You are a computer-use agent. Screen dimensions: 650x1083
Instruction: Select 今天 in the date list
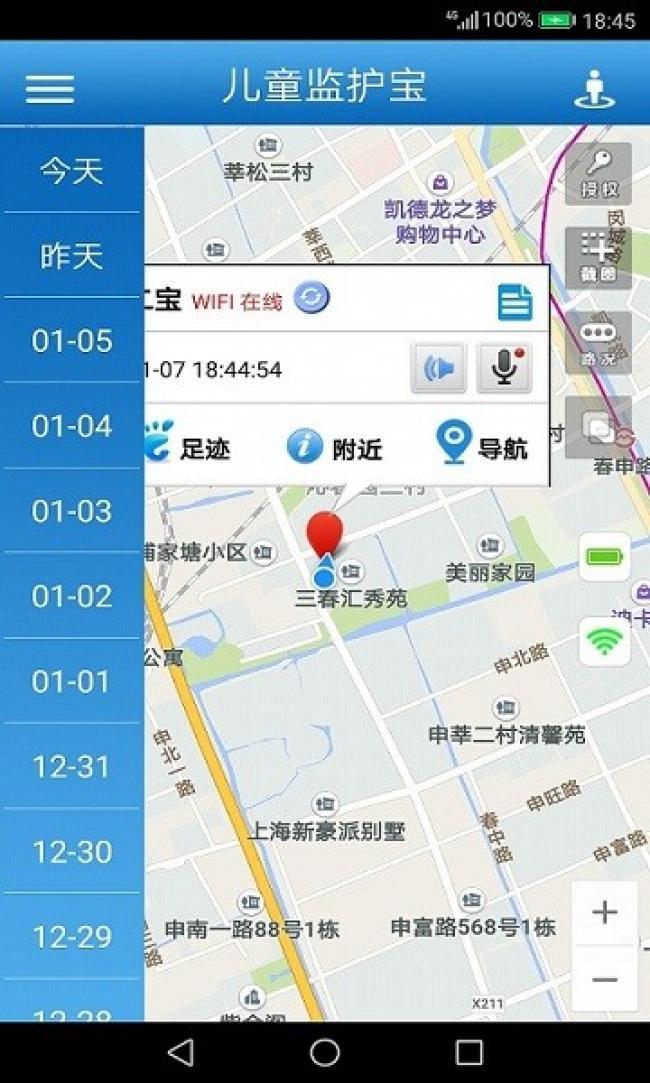click(72, 171)
